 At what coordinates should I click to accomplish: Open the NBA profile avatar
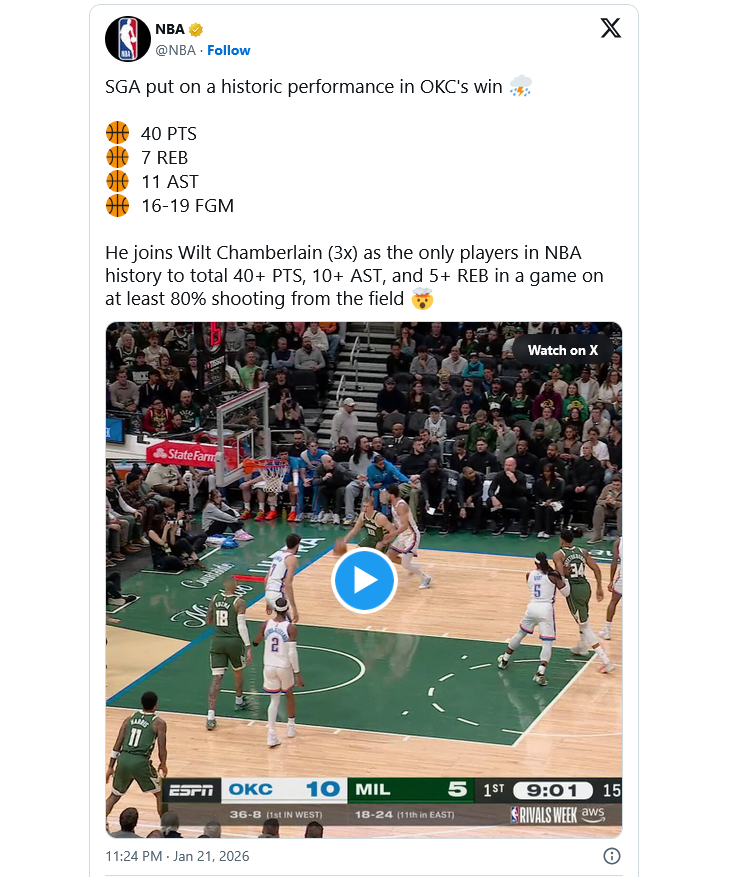point(127,39)
